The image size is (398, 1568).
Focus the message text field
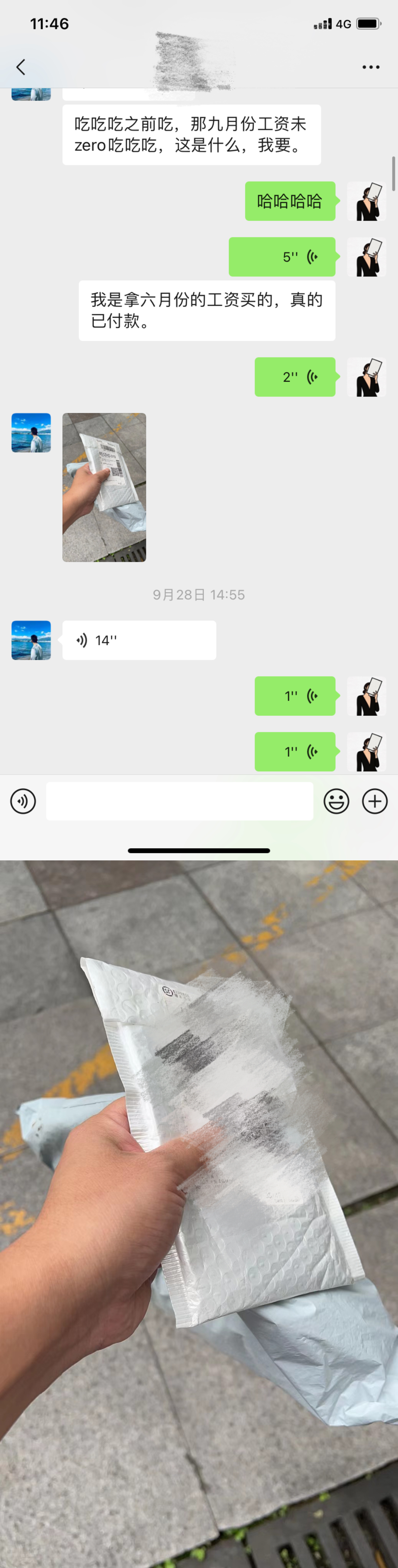[180, 801]
